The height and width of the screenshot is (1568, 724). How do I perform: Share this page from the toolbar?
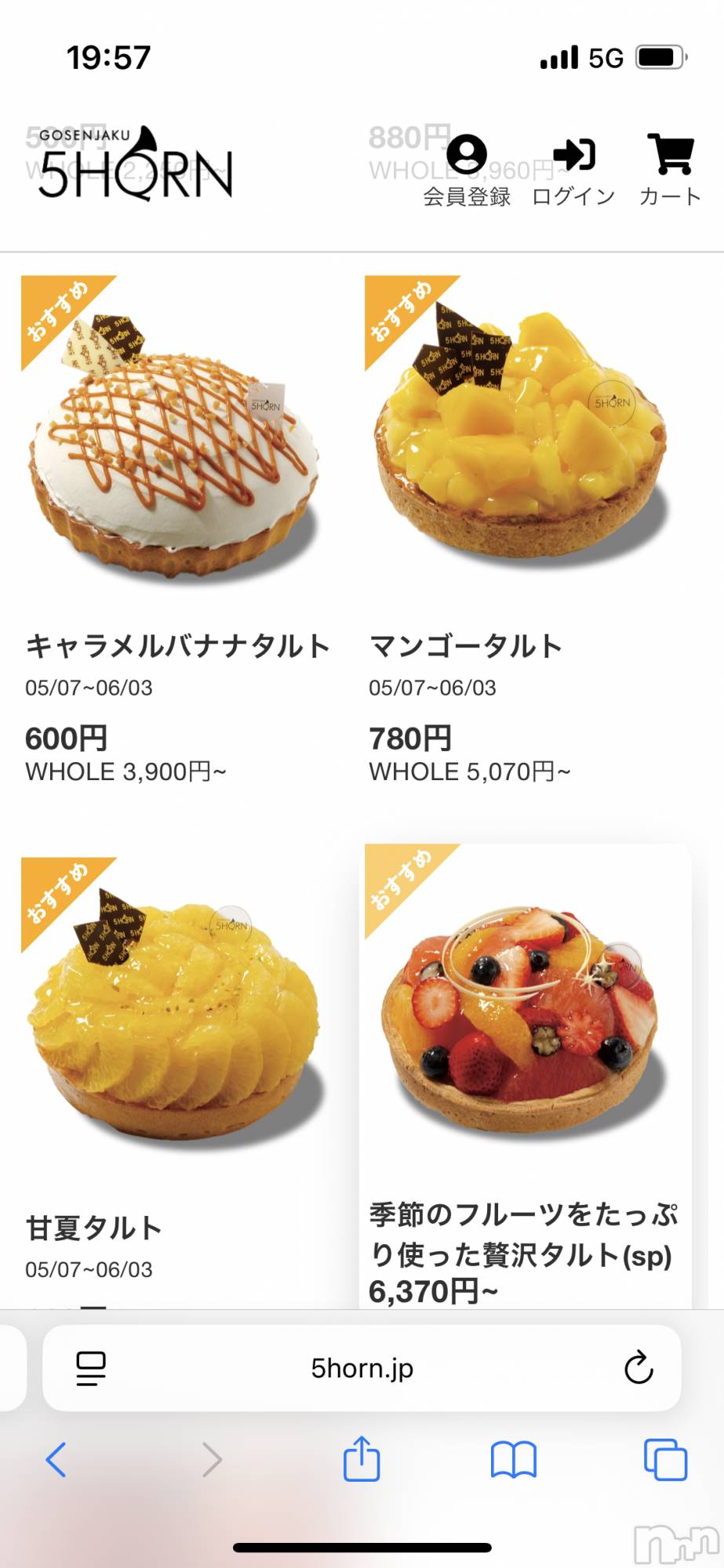click(x=362, y=1459)
